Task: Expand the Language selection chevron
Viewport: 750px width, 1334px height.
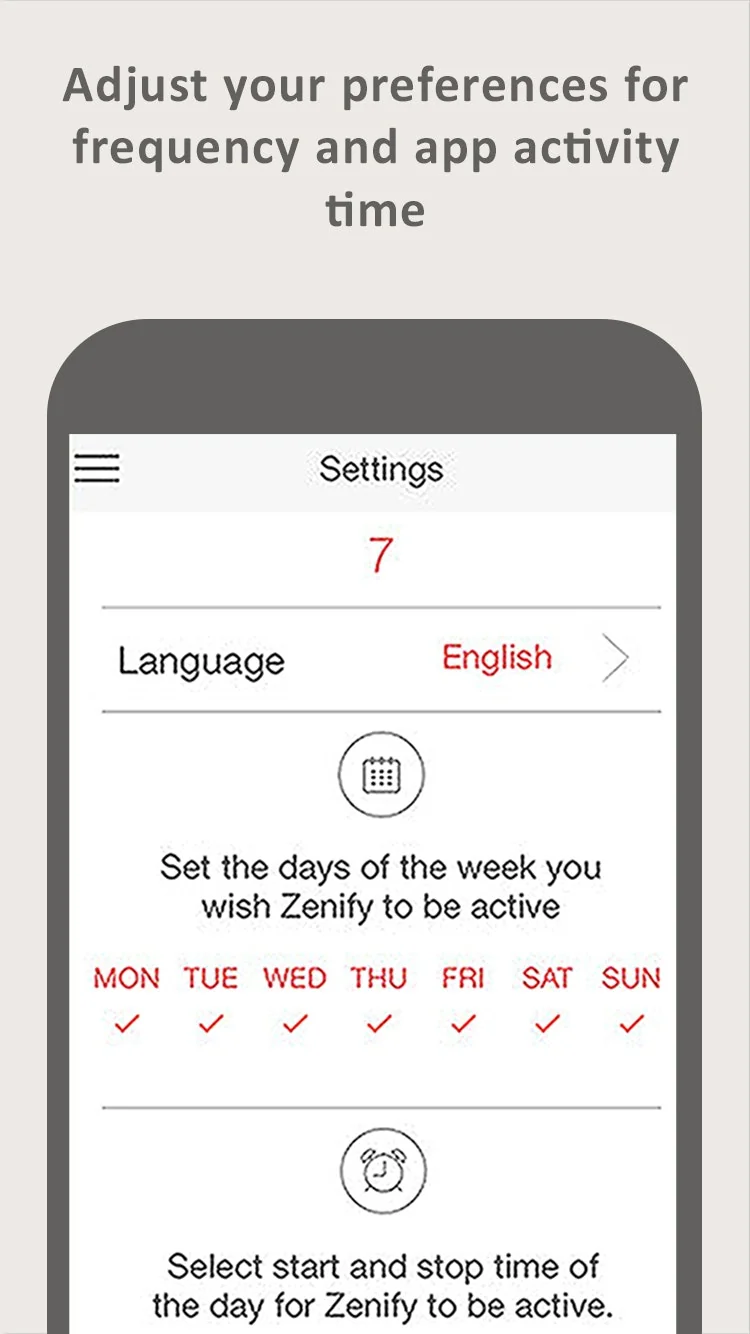Action: coord(616,658)
